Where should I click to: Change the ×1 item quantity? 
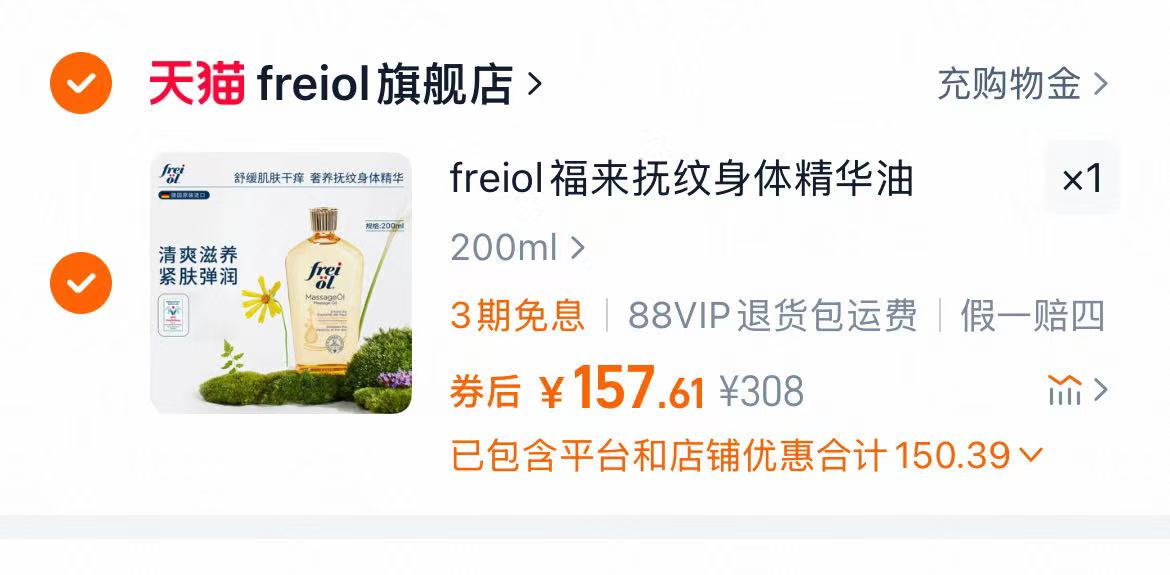point(1081,179)
